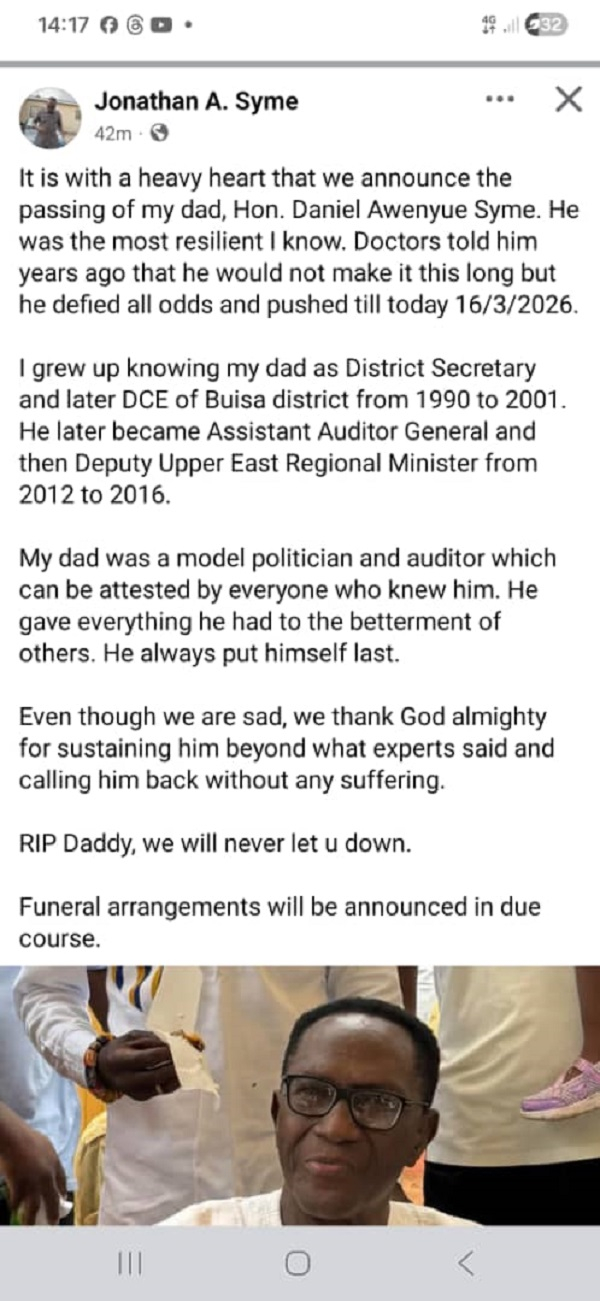600x1301 pixels.
Task: Go to the home screen
Action: pos(297,1264)
